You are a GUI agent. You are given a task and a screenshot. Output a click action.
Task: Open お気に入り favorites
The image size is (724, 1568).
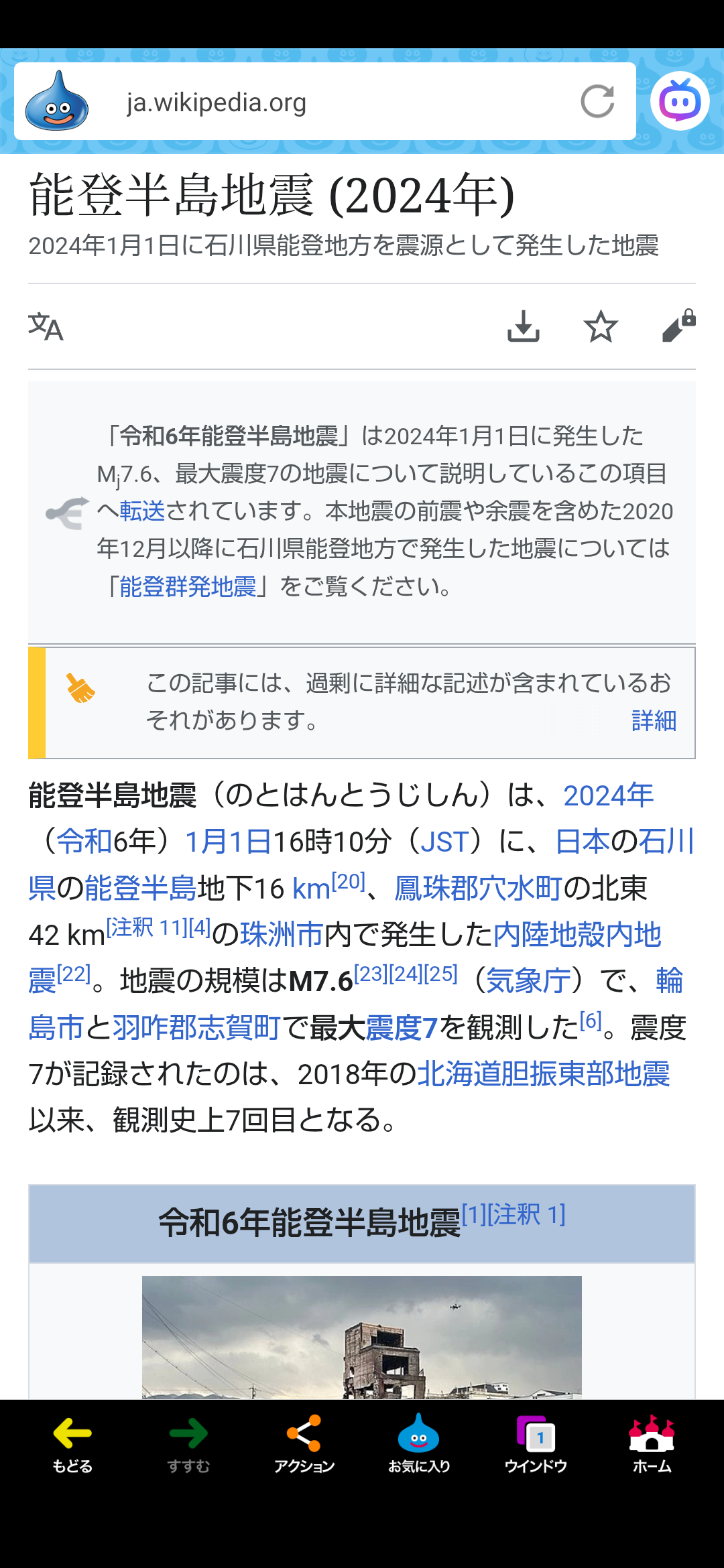pos(419,1444)
